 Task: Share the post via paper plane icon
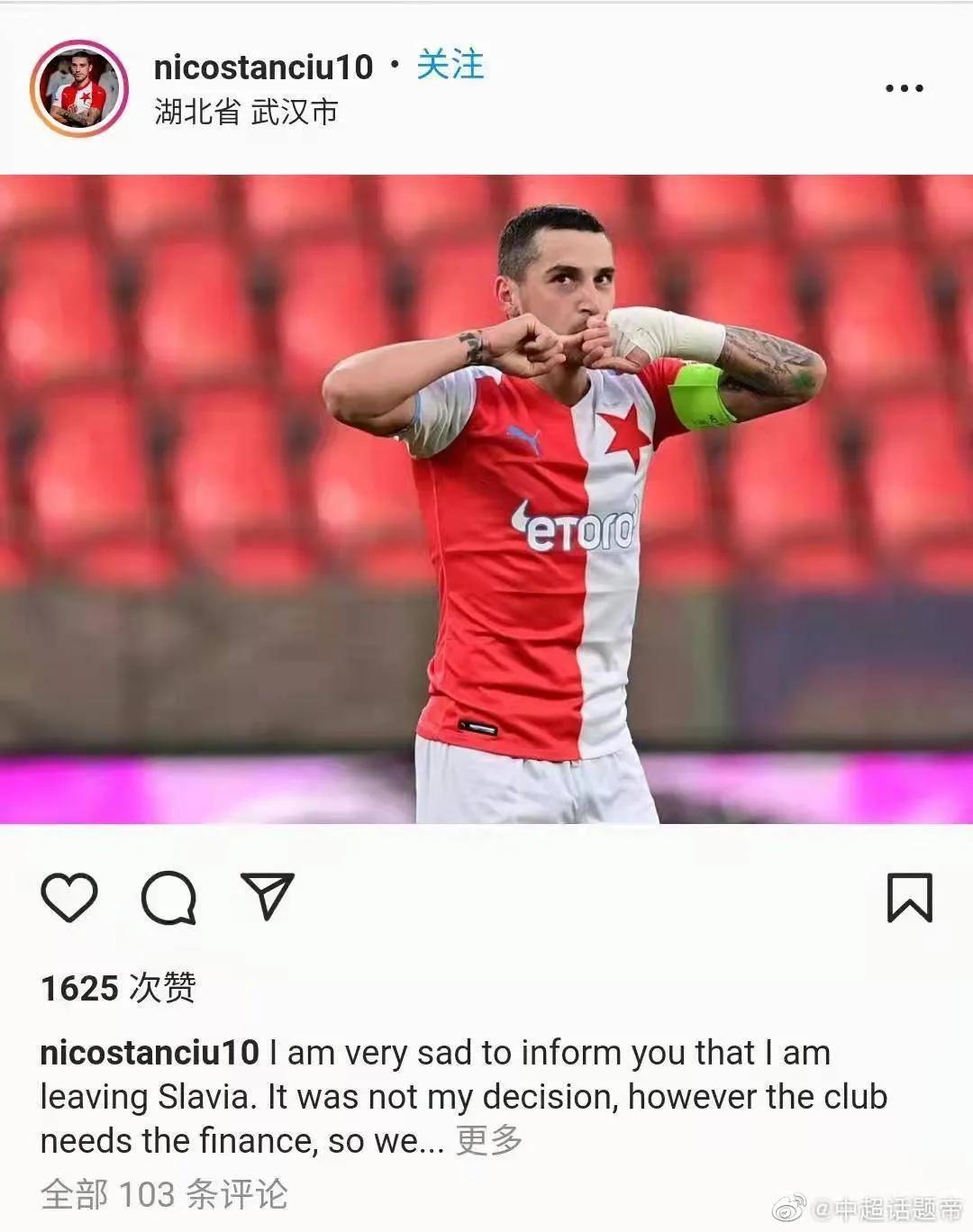(268, 895)
